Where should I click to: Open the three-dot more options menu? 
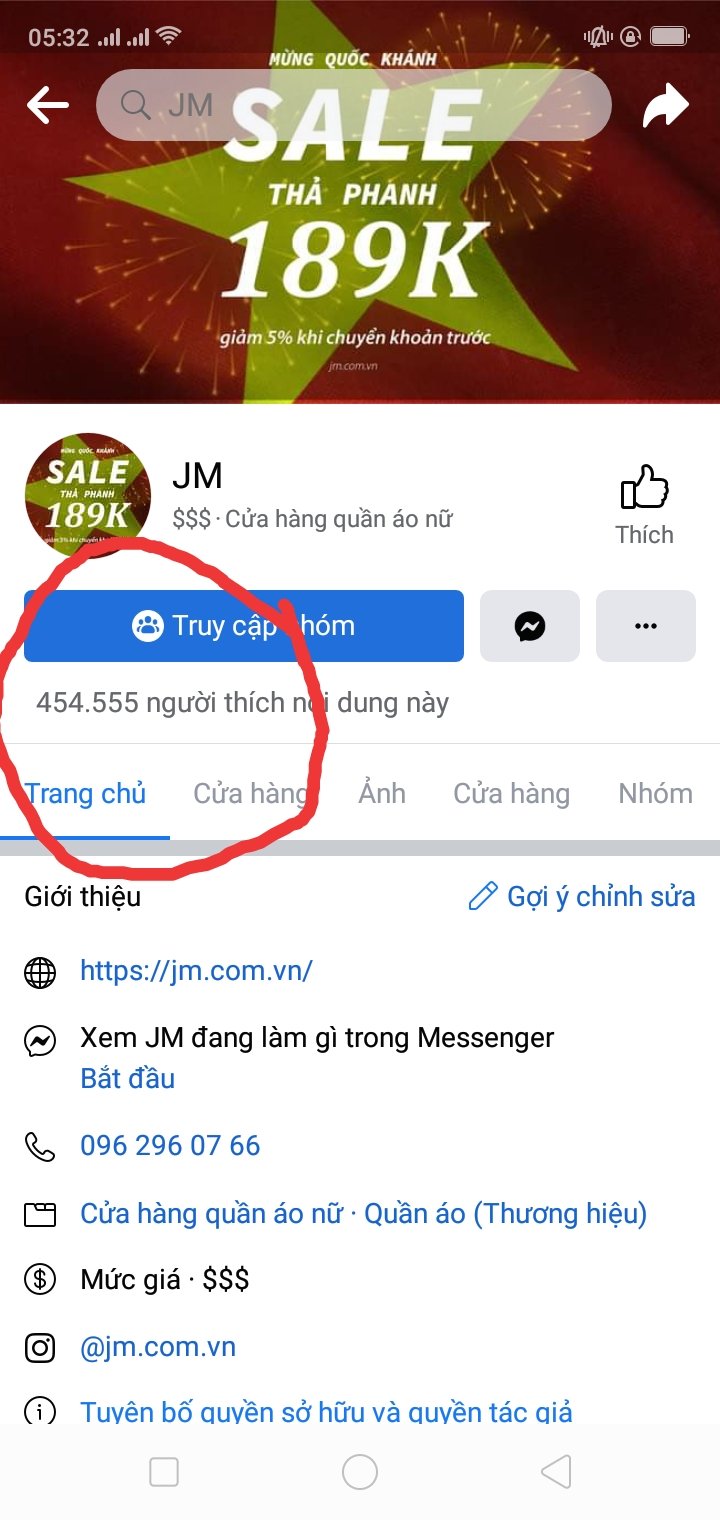[646, 626]
